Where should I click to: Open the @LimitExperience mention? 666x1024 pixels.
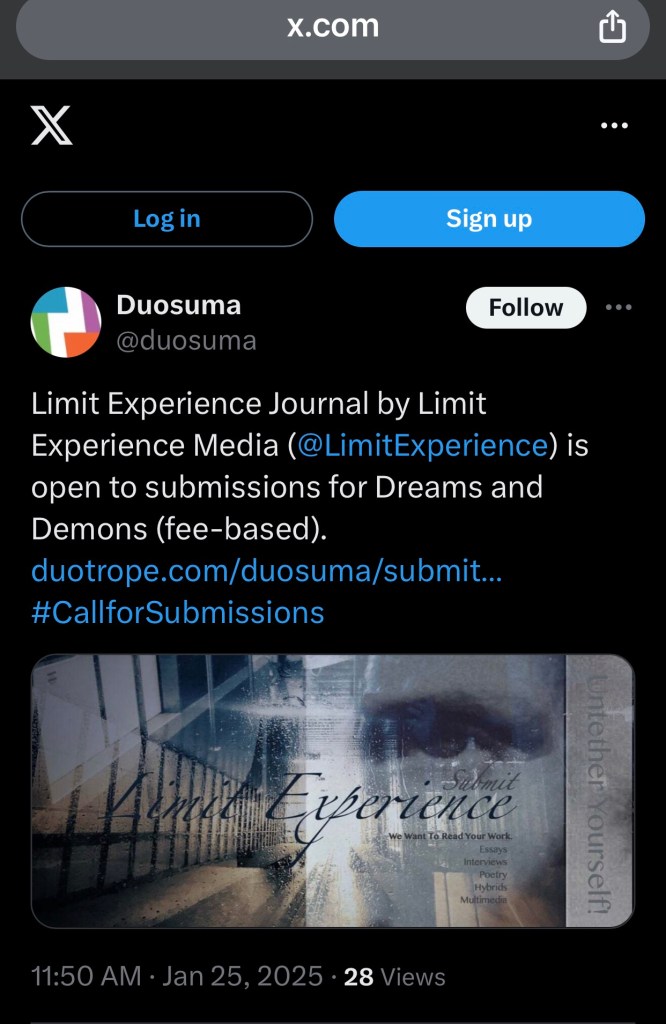click(422, 445)
